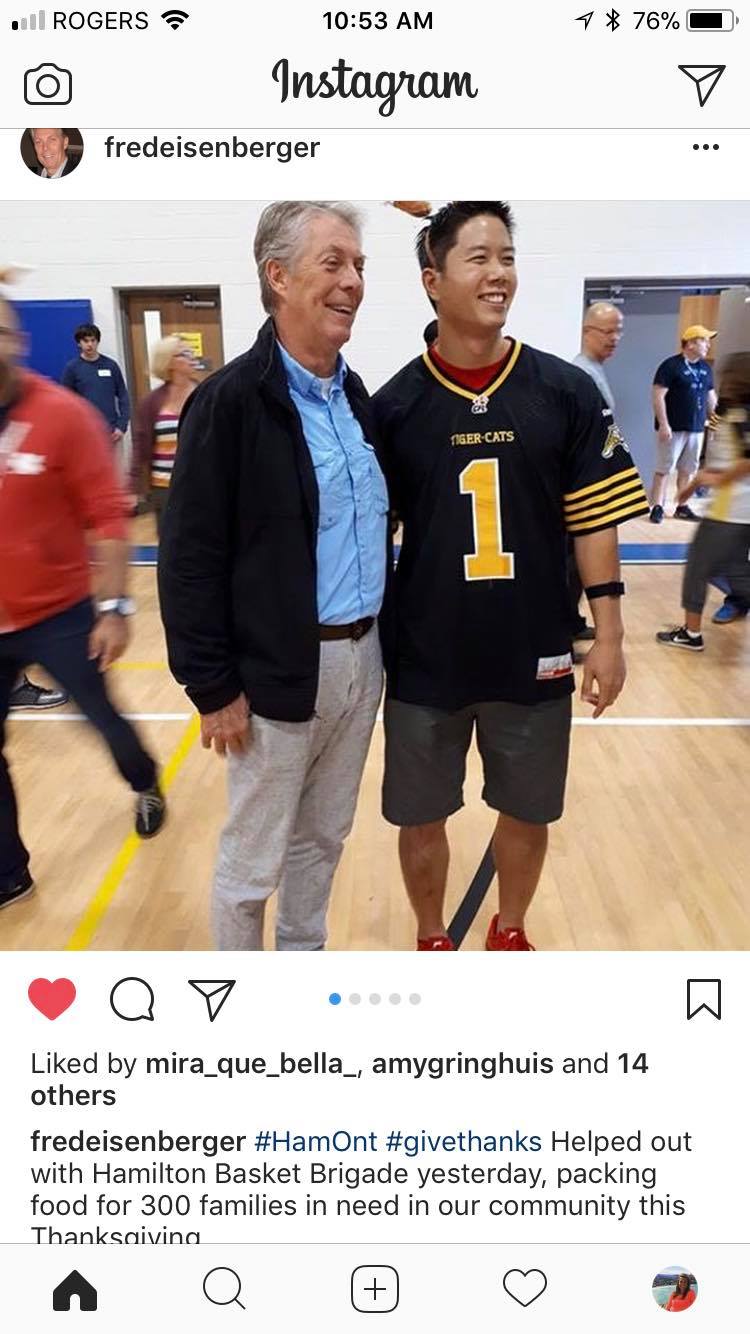Viewport: 750px width, 1334px height.
Task: Open direct messages paper plane at top
Action: click(701, 84)
